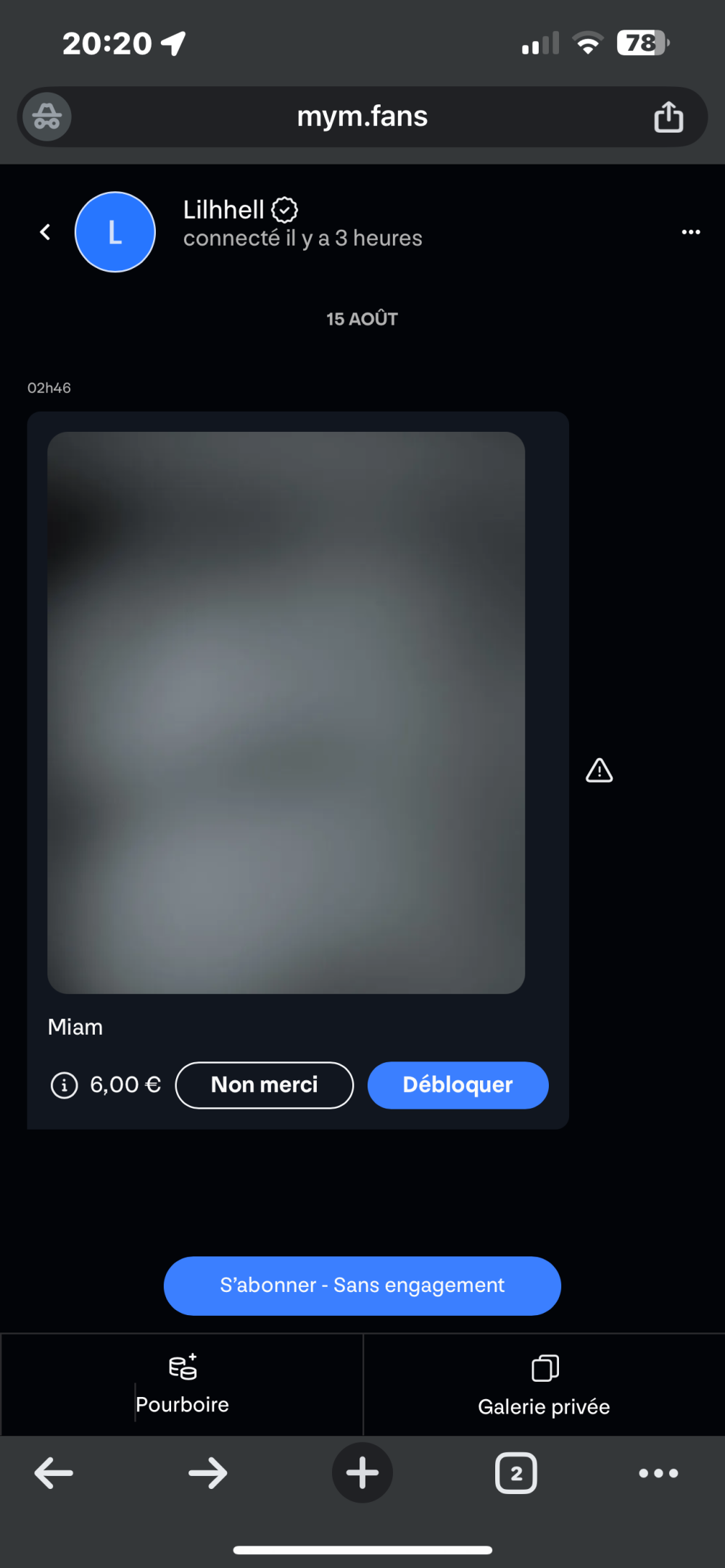Open Galerie privée
Screen dimensions: 725x1568
(x=544, y=1385)
